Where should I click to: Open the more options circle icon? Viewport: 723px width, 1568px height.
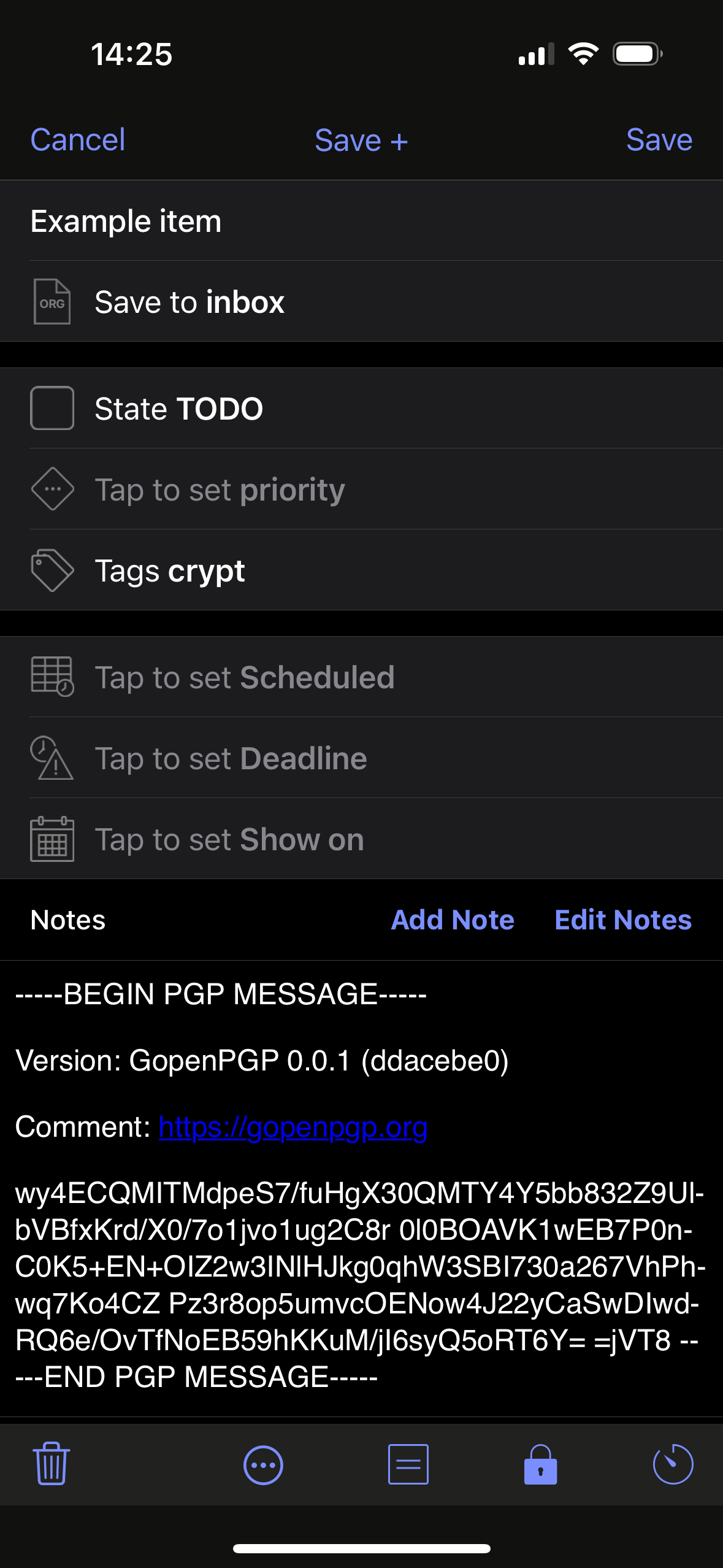tap(263, 1465)
